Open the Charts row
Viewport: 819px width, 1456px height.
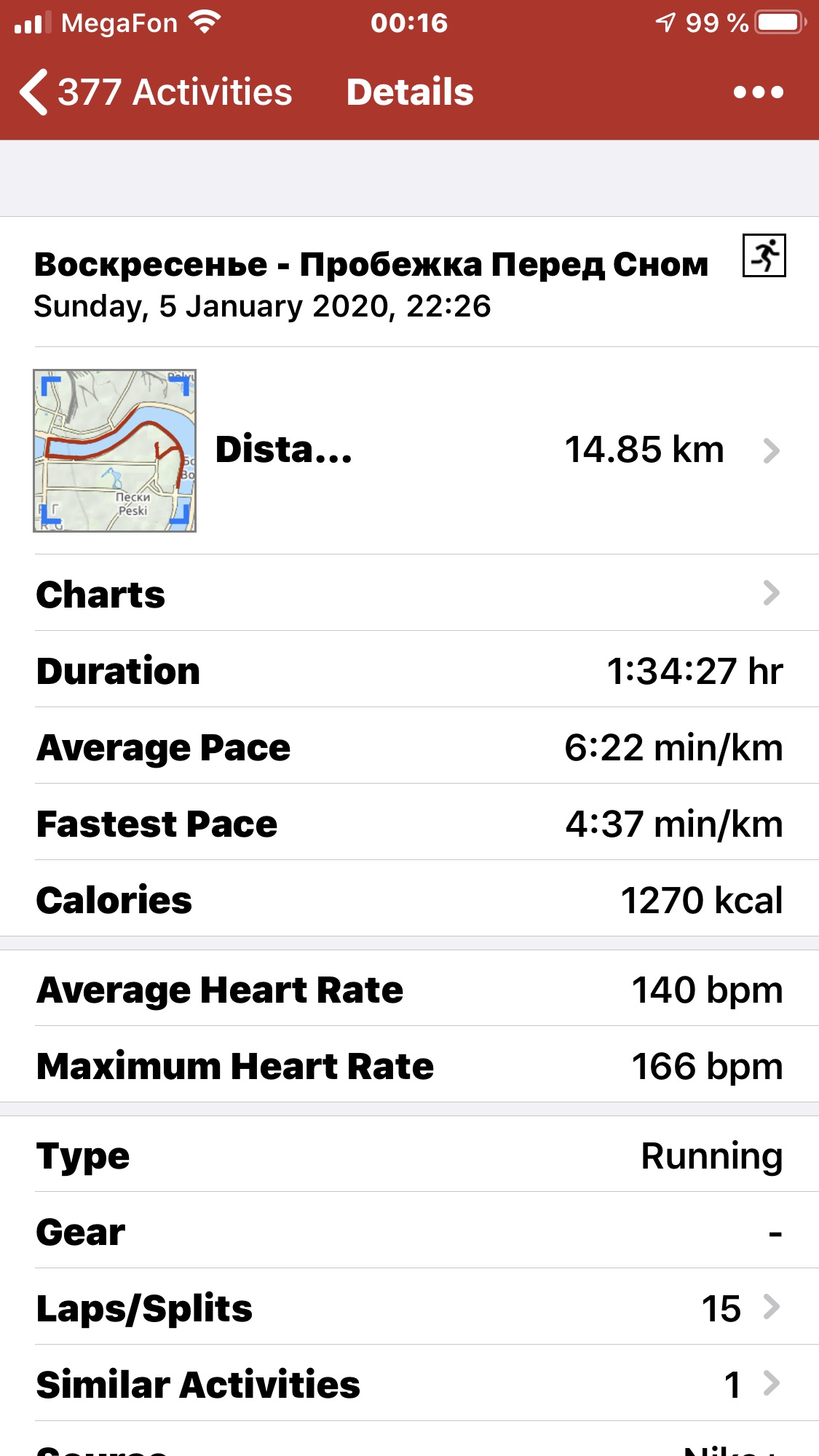[409, 593]
